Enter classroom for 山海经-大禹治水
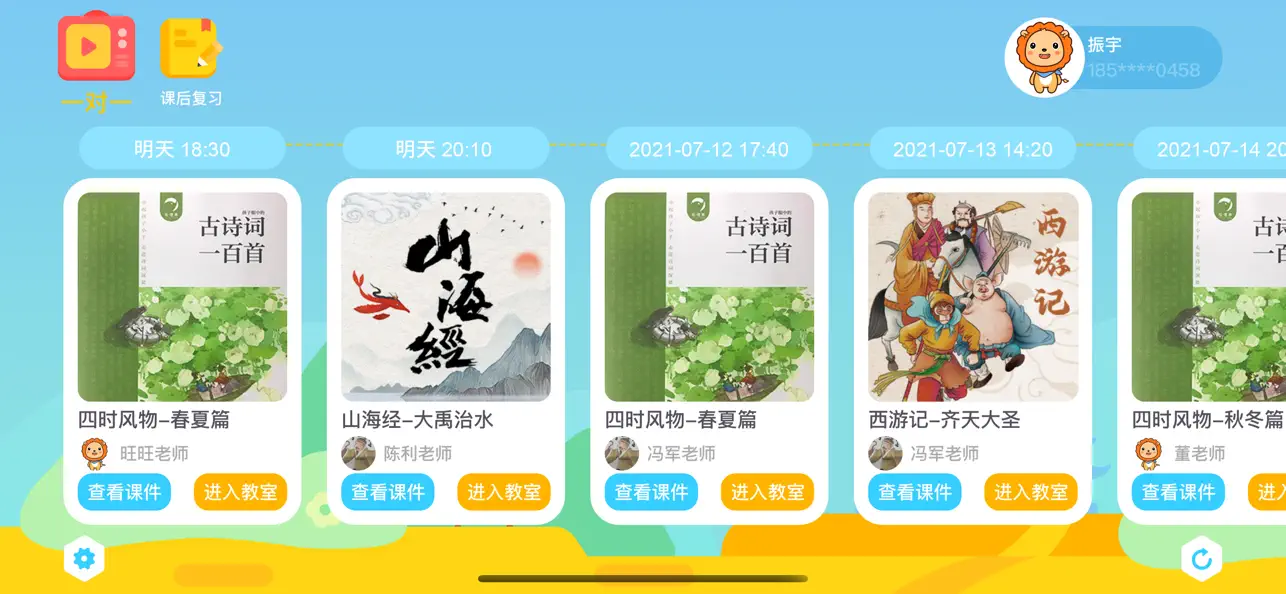Screen dimensions: 1286x594 pyautogui.click(x=504, y=492)
